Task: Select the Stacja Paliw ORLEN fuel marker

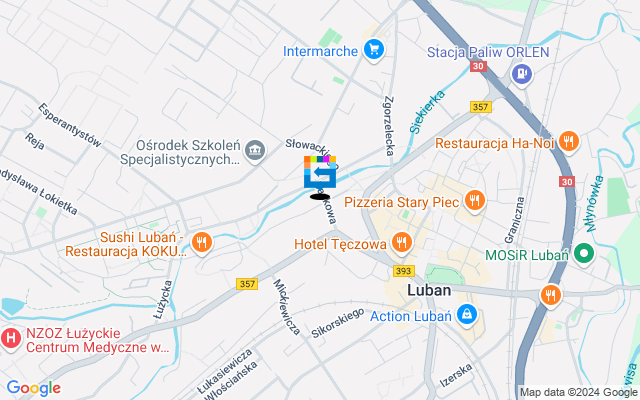Action: tap(521, 72)
